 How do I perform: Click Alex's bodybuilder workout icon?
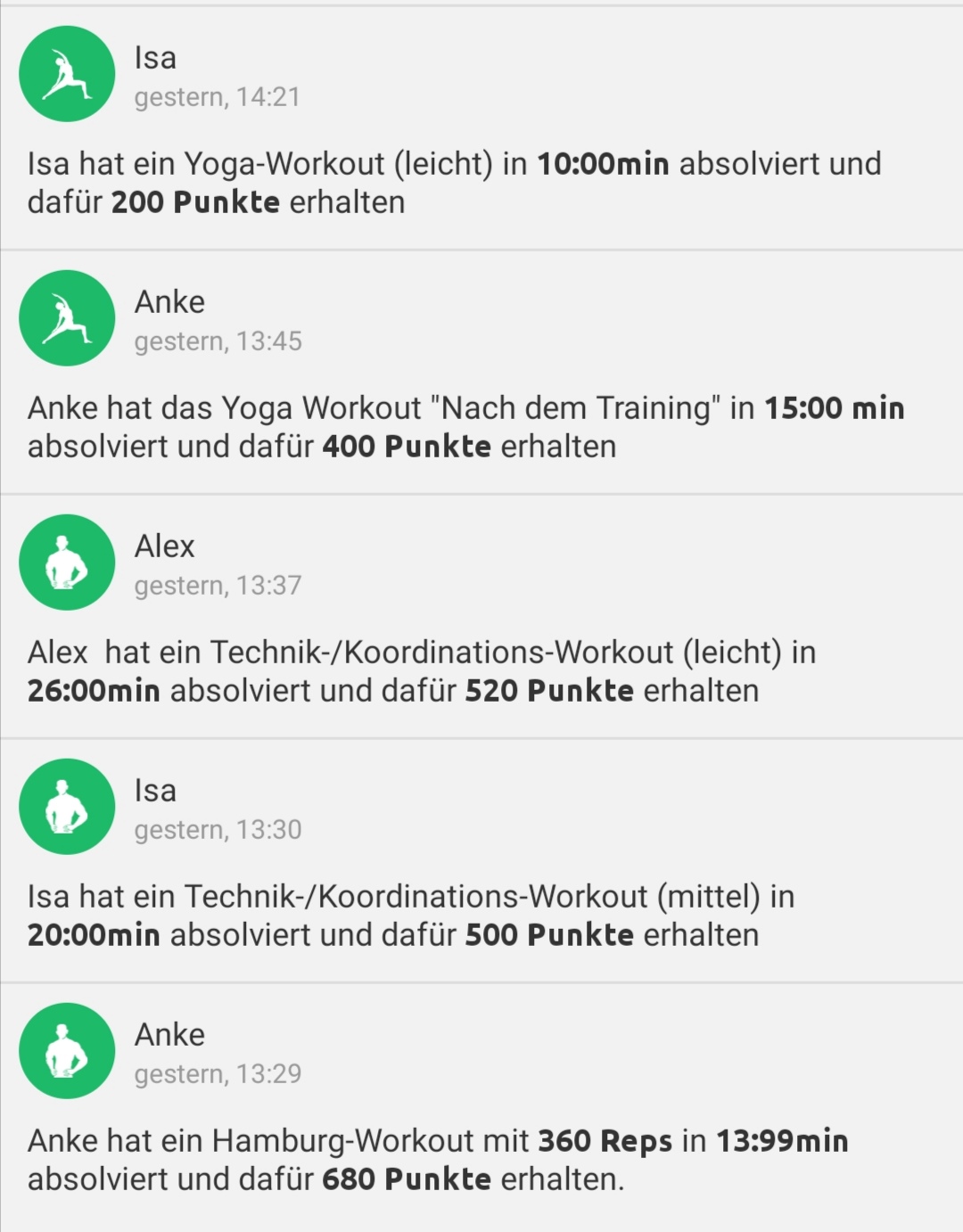67,563
